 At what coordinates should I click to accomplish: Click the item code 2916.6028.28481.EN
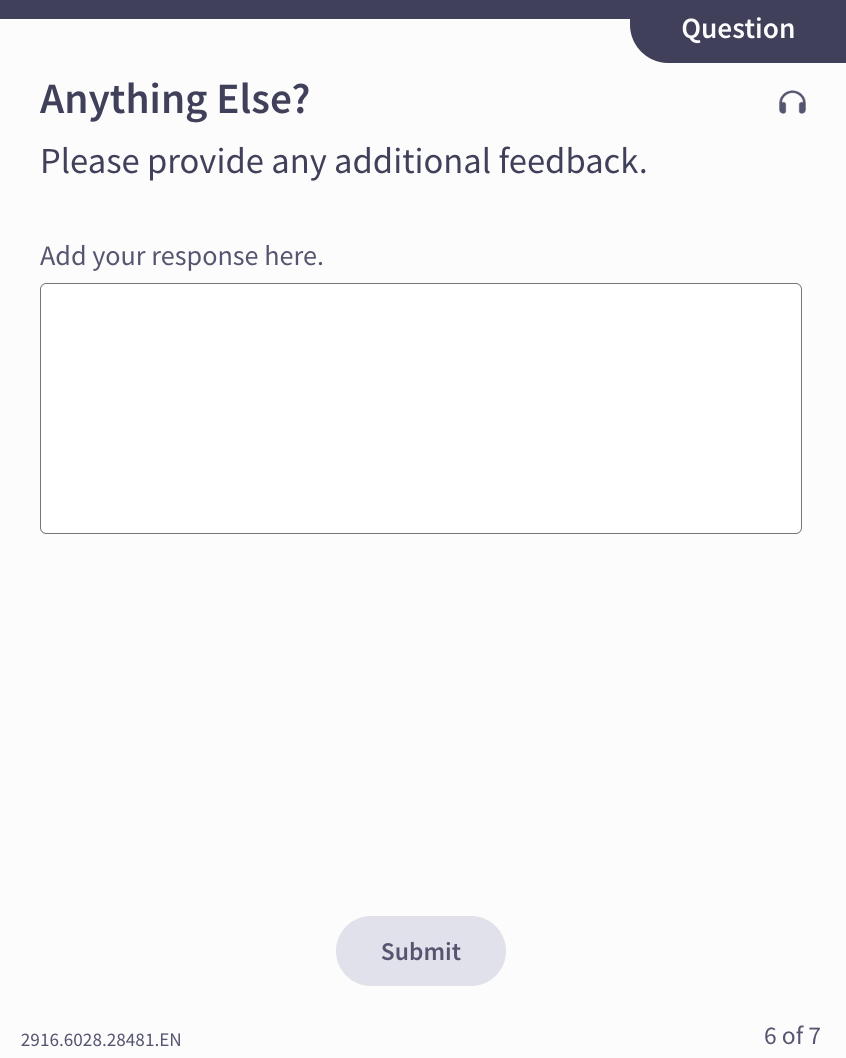pos(100,1040)
